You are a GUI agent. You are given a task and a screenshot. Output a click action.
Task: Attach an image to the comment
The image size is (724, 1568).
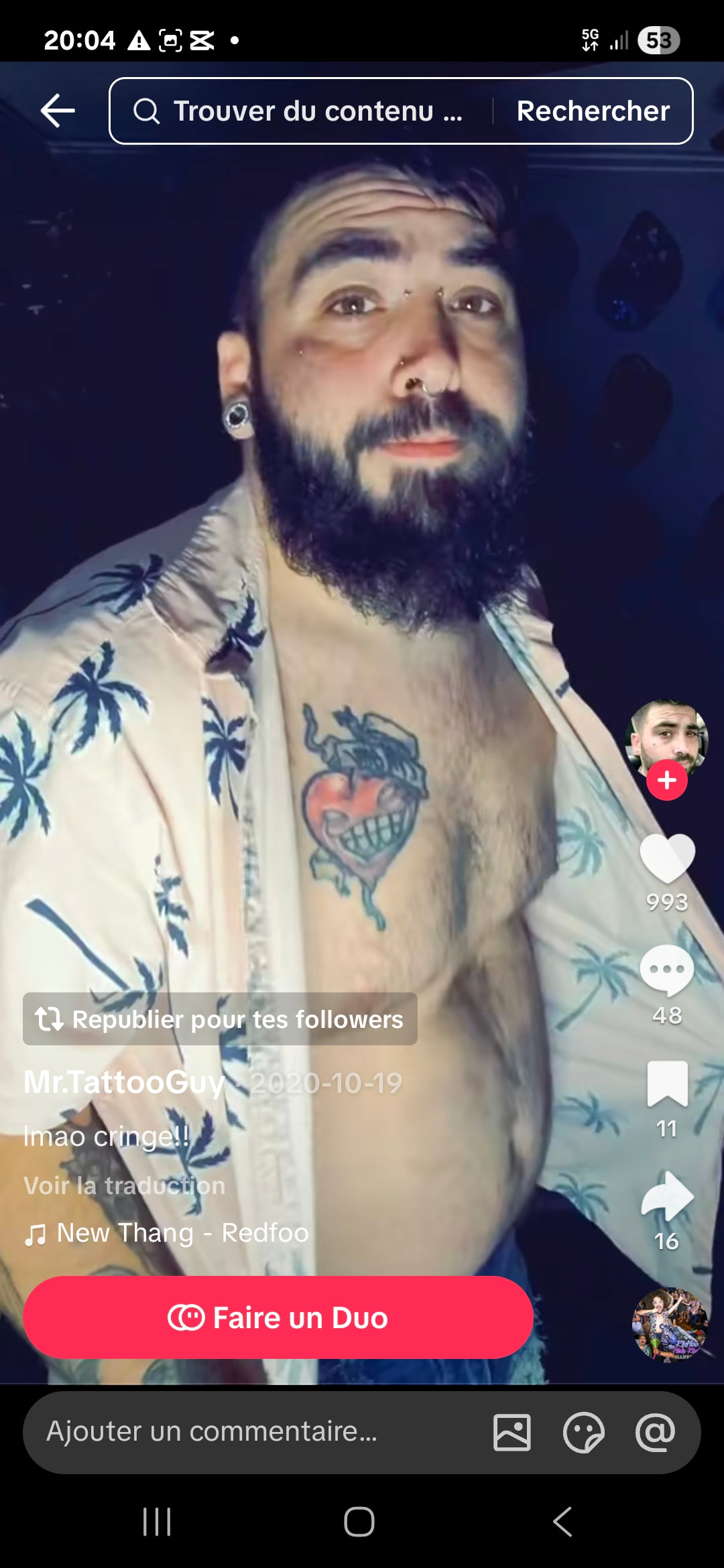click(x=512, y=1433)
